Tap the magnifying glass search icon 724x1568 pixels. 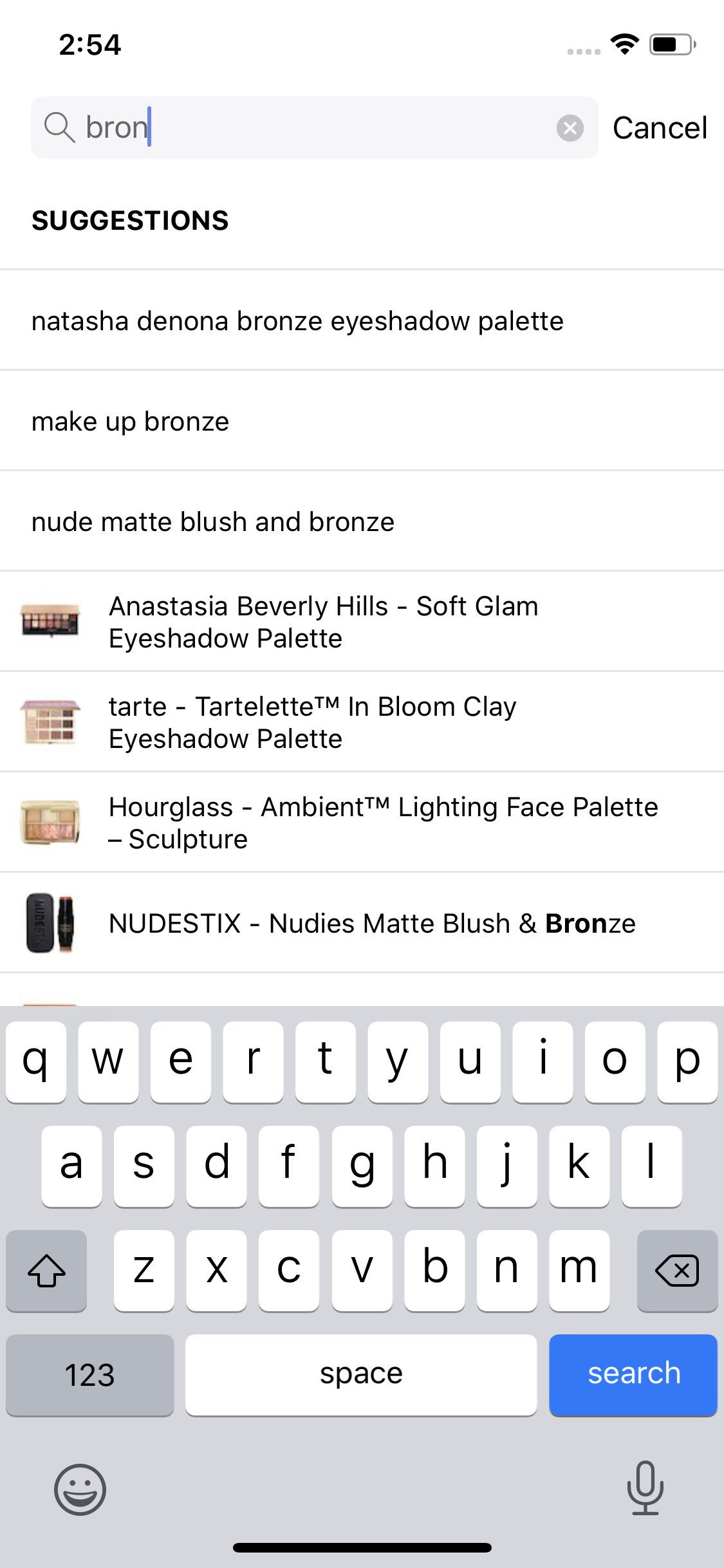60,127
